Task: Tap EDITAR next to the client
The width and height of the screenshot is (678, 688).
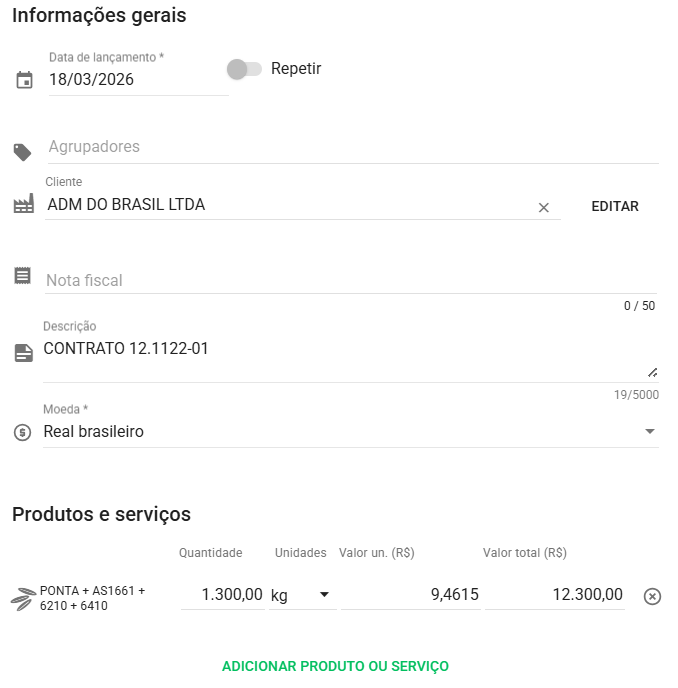Action: [615, 207]
